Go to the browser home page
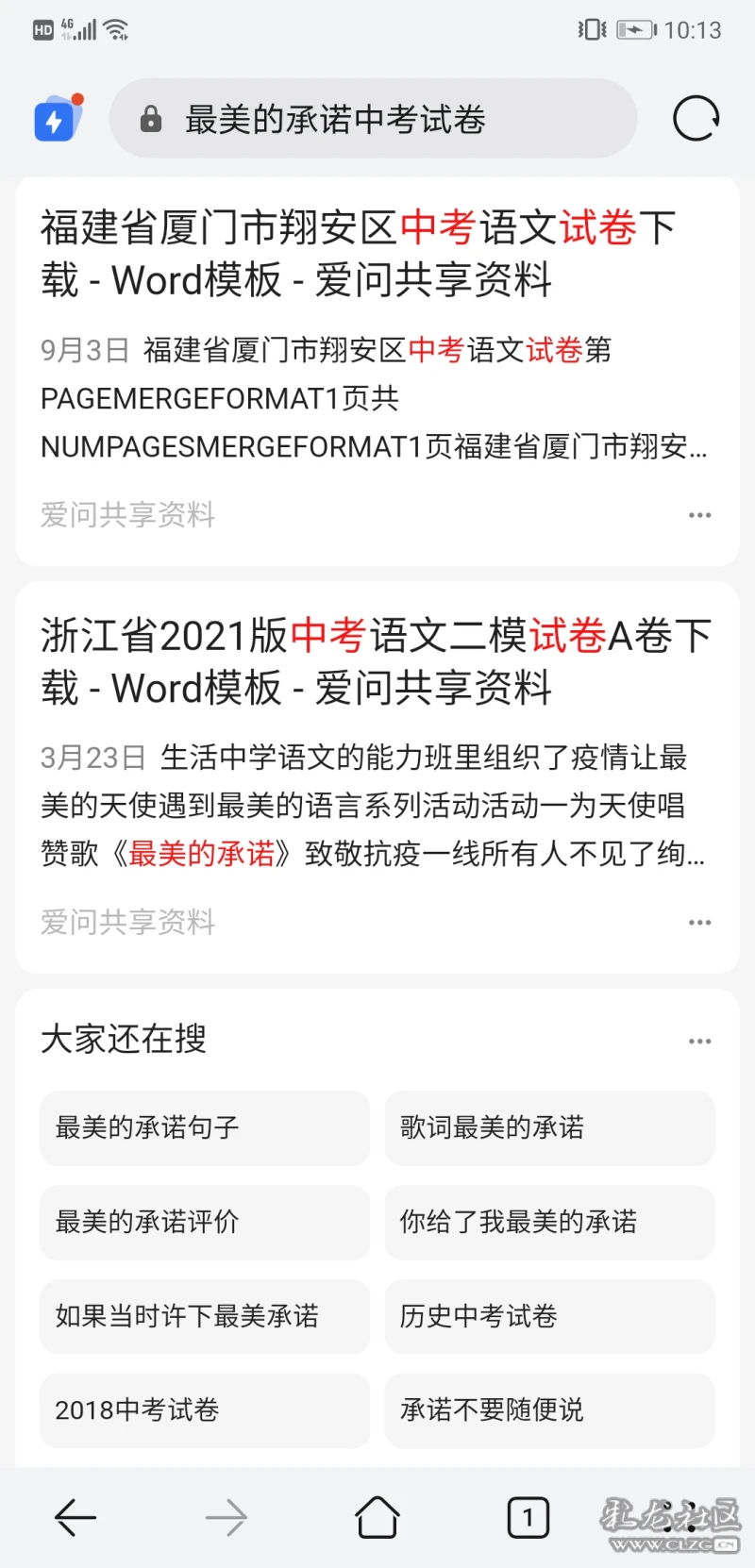 377,1517
